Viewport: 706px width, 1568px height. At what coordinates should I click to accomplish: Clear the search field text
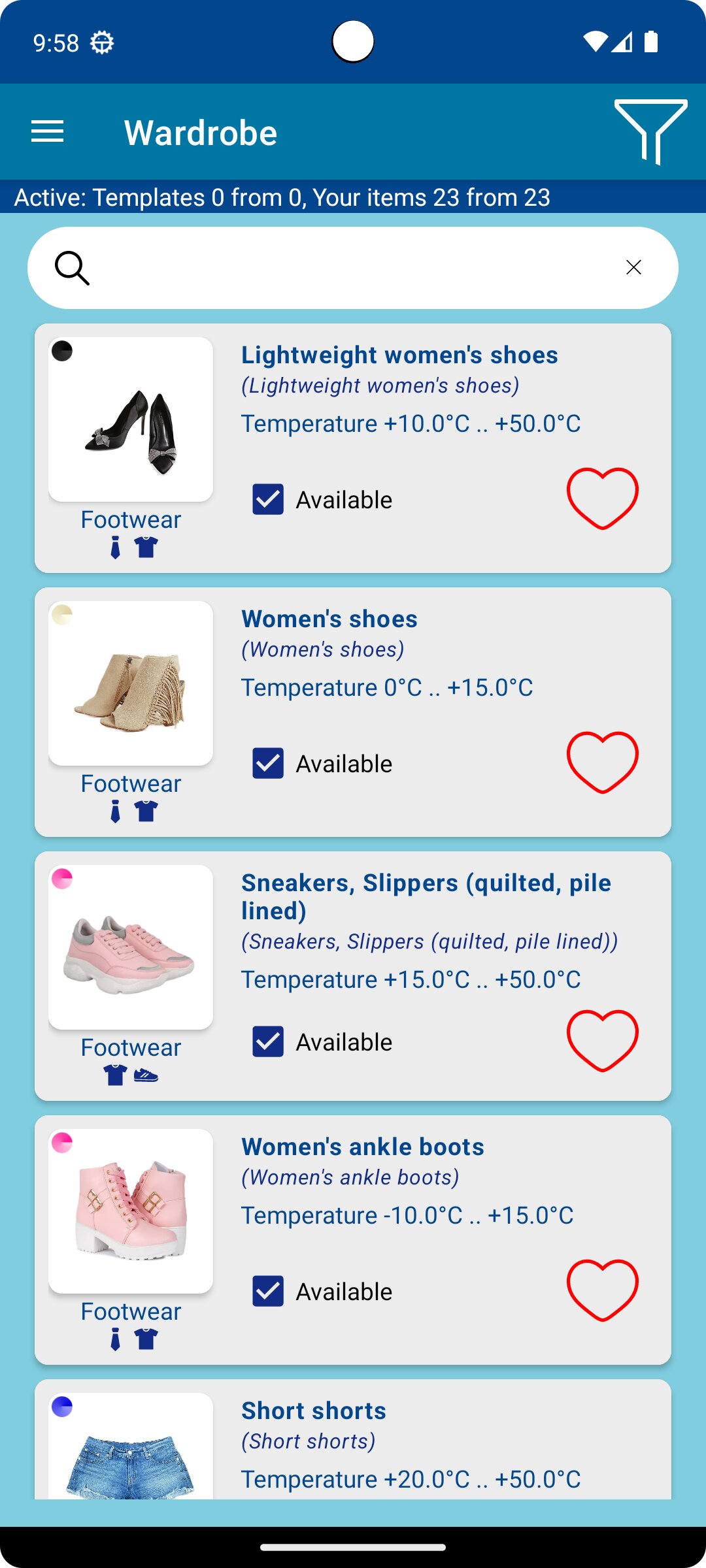633,267
